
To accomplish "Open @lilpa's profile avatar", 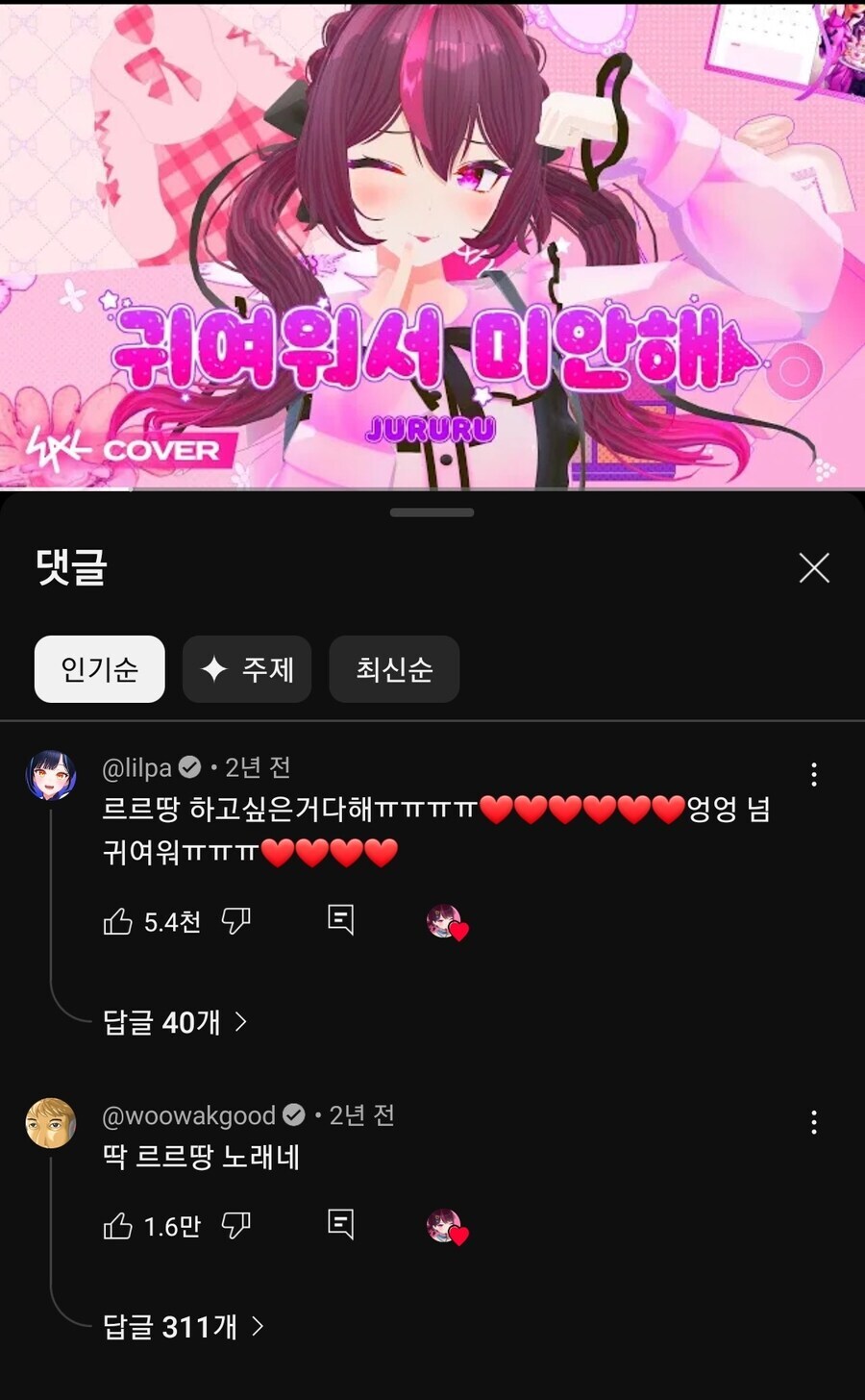I will 51,775.
